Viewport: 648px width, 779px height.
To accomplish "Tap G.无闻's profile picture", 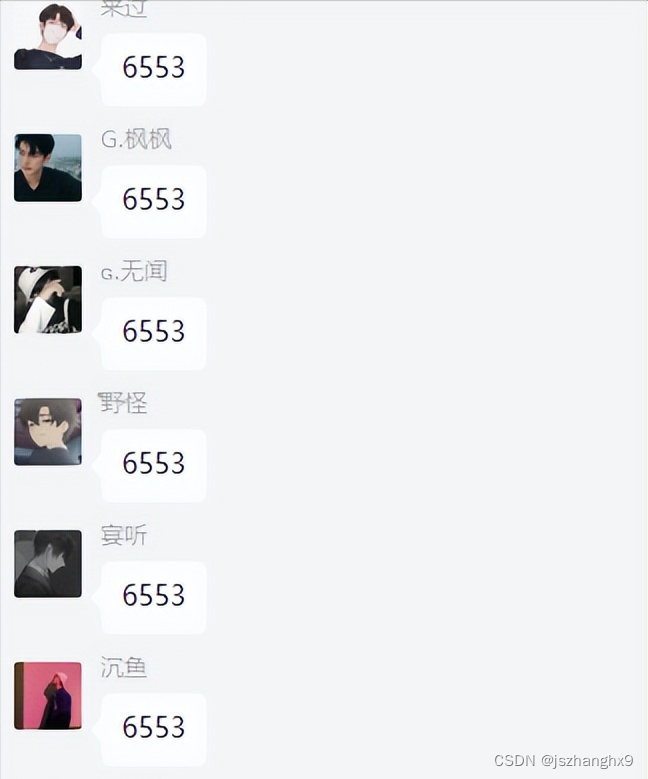I will [48, 300].
